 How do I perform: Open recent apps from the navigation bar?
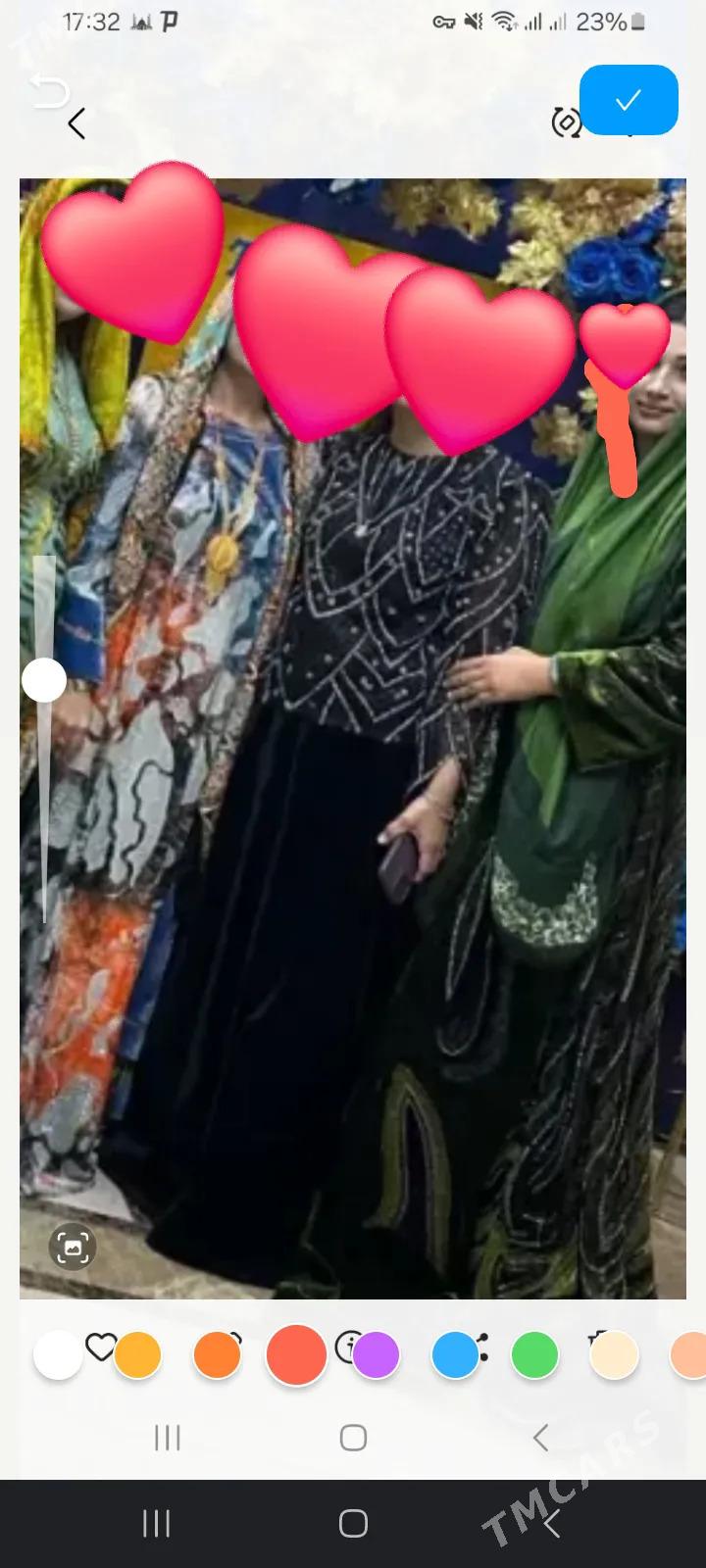[x=157, y=1523]
